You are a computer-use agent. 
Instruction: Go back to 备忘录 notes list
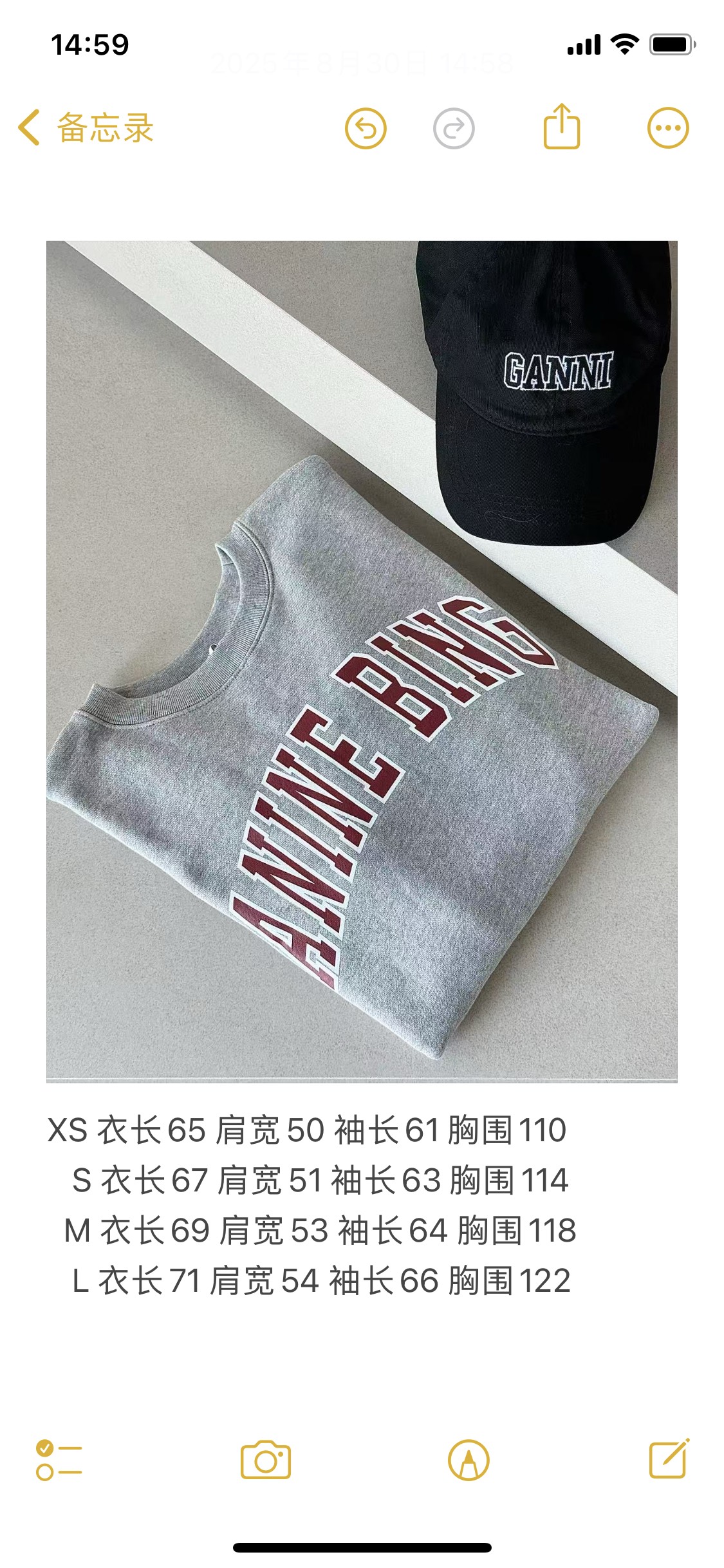coord(86,127)
